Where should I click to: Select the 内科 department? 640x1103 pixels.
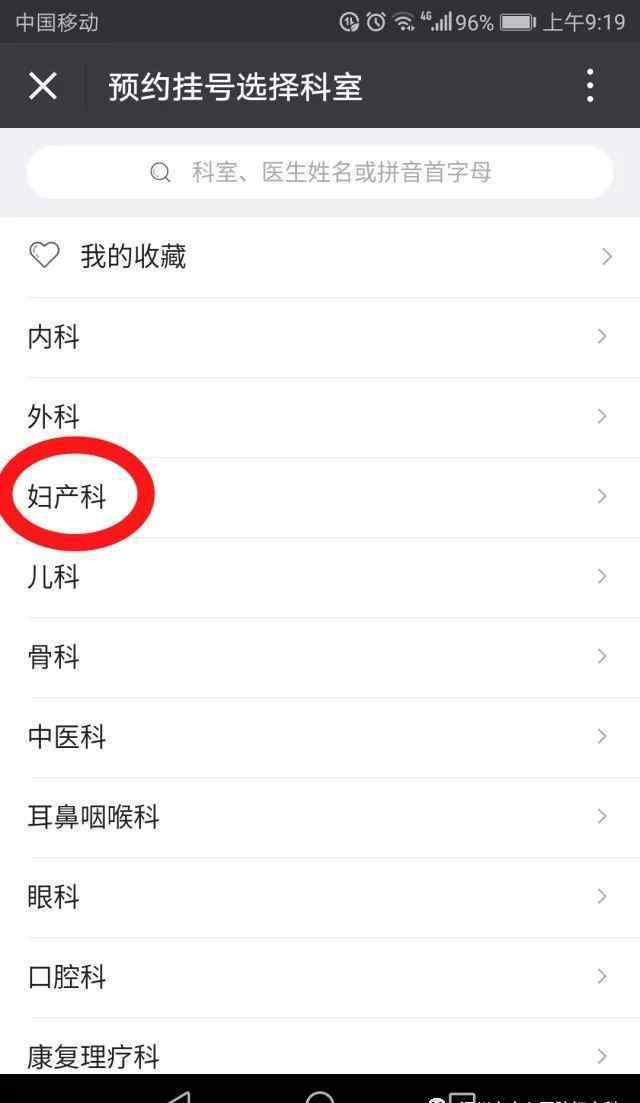tap(320, 337)
